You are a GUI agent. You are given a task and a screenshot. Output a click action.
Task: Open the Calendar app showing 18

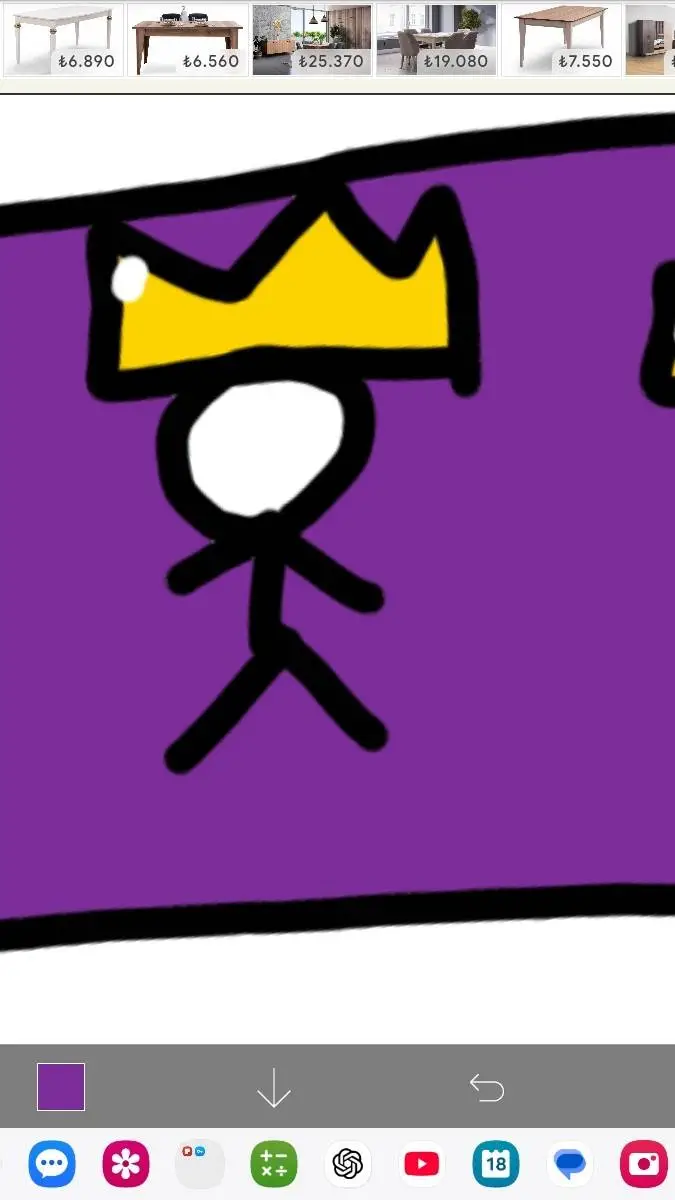tap(496, 1164)
